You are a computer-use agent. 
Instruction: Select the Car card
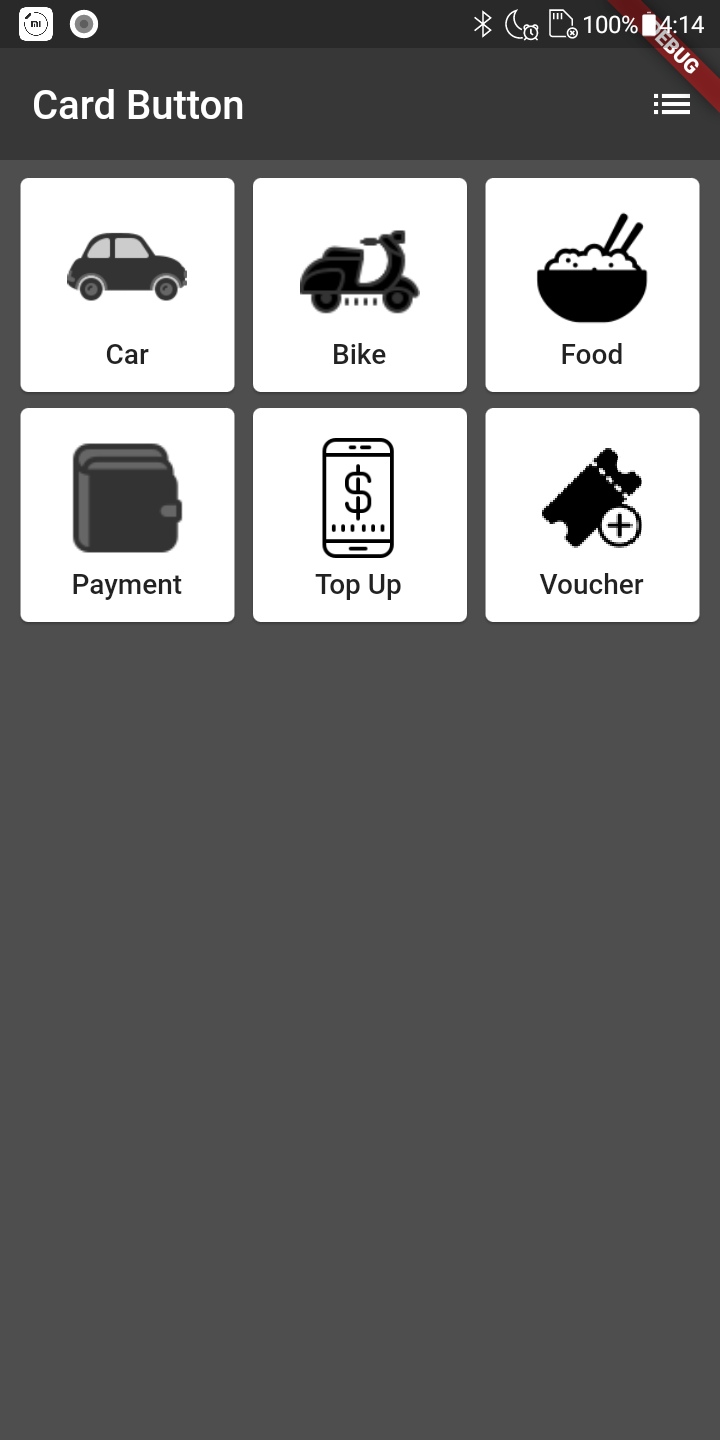127,285
